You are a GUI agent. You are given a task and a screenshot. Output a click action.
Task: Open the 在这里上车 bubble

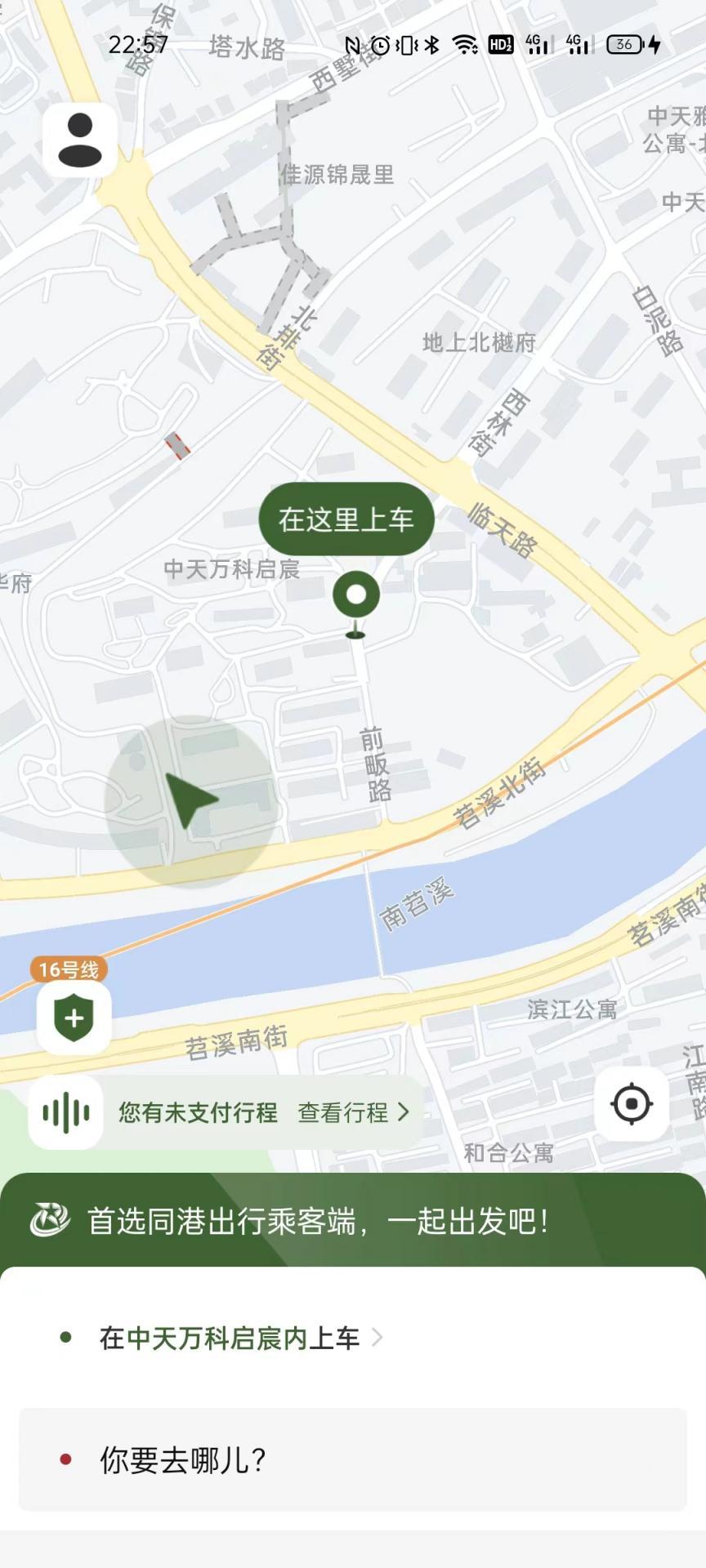point(346,519)
